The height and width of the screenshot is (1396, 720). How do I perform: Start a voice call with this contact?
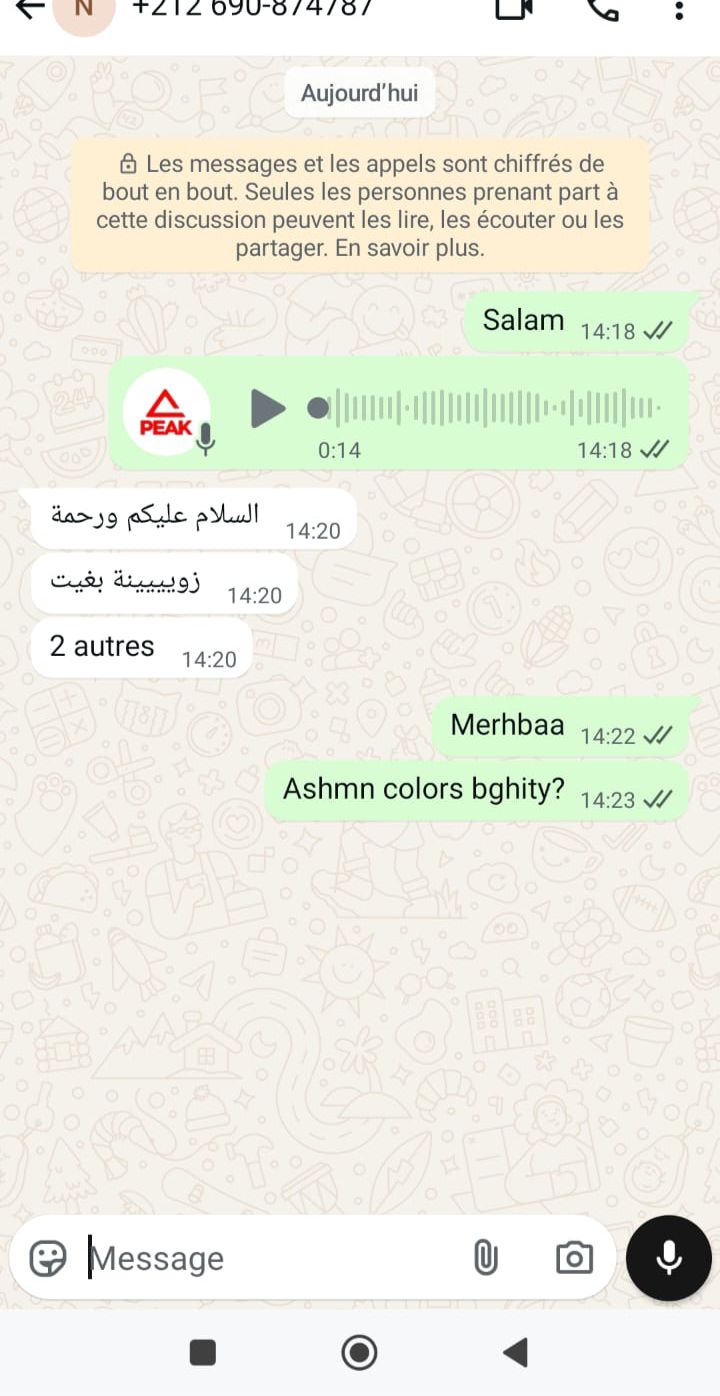click(x=602, y=8)
